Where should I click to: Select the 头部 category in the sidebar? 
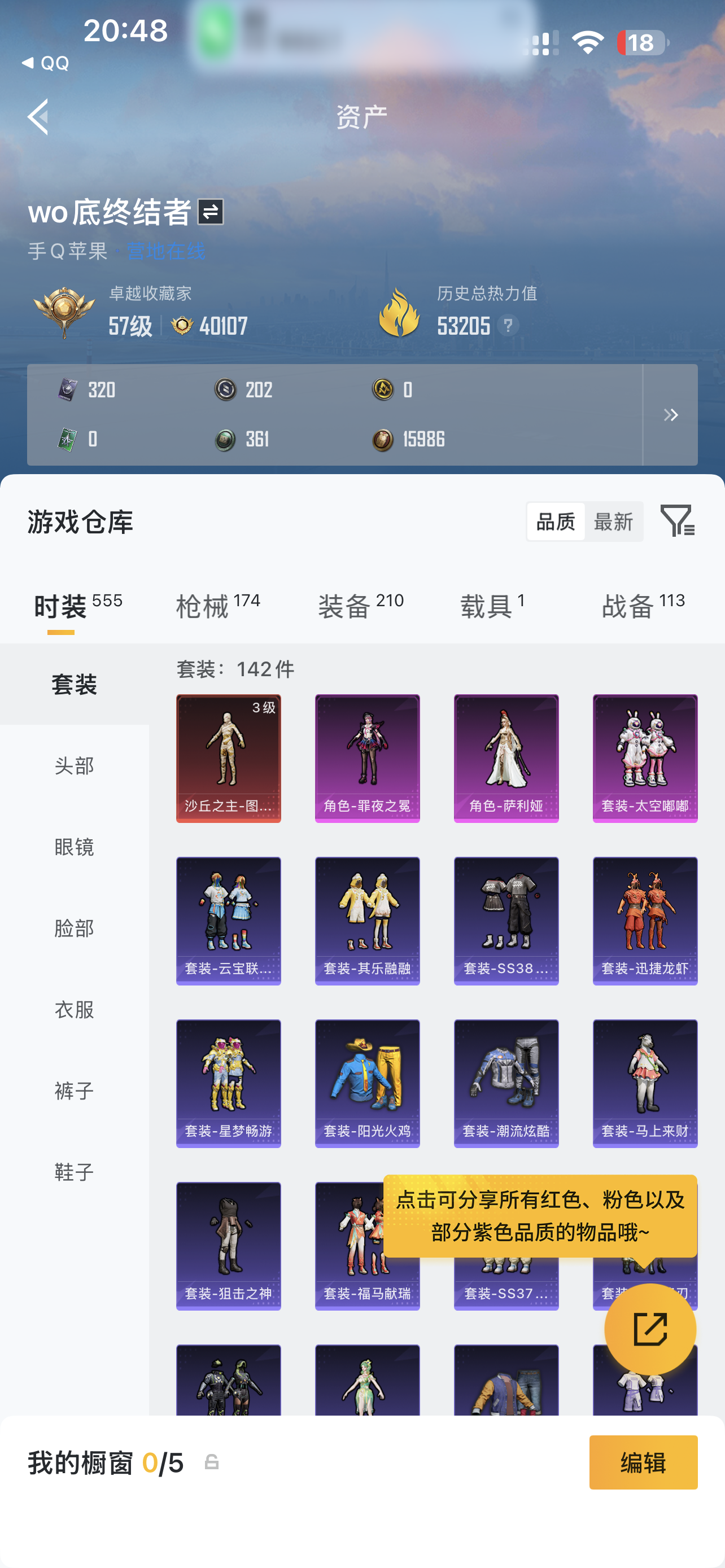click(75, 766)
